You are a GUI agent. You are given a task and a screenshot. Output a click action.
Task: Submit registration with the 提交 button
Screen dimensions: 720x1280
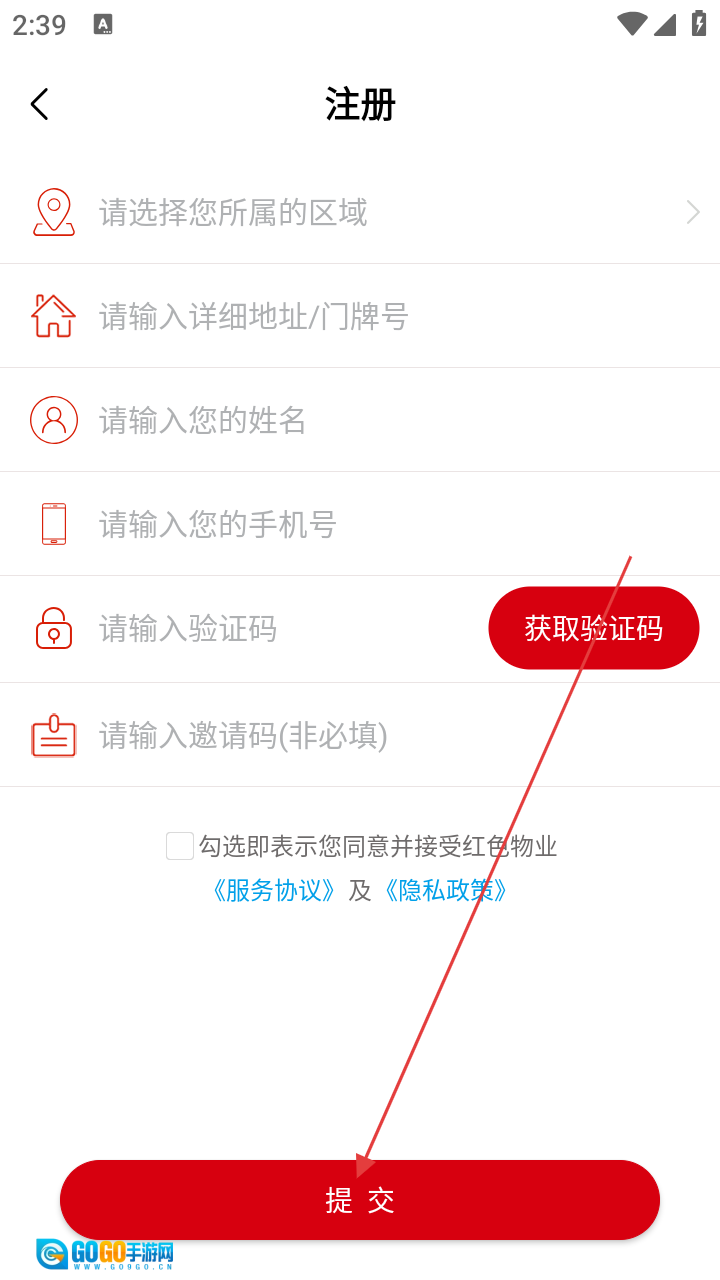tap(360, 1200)
